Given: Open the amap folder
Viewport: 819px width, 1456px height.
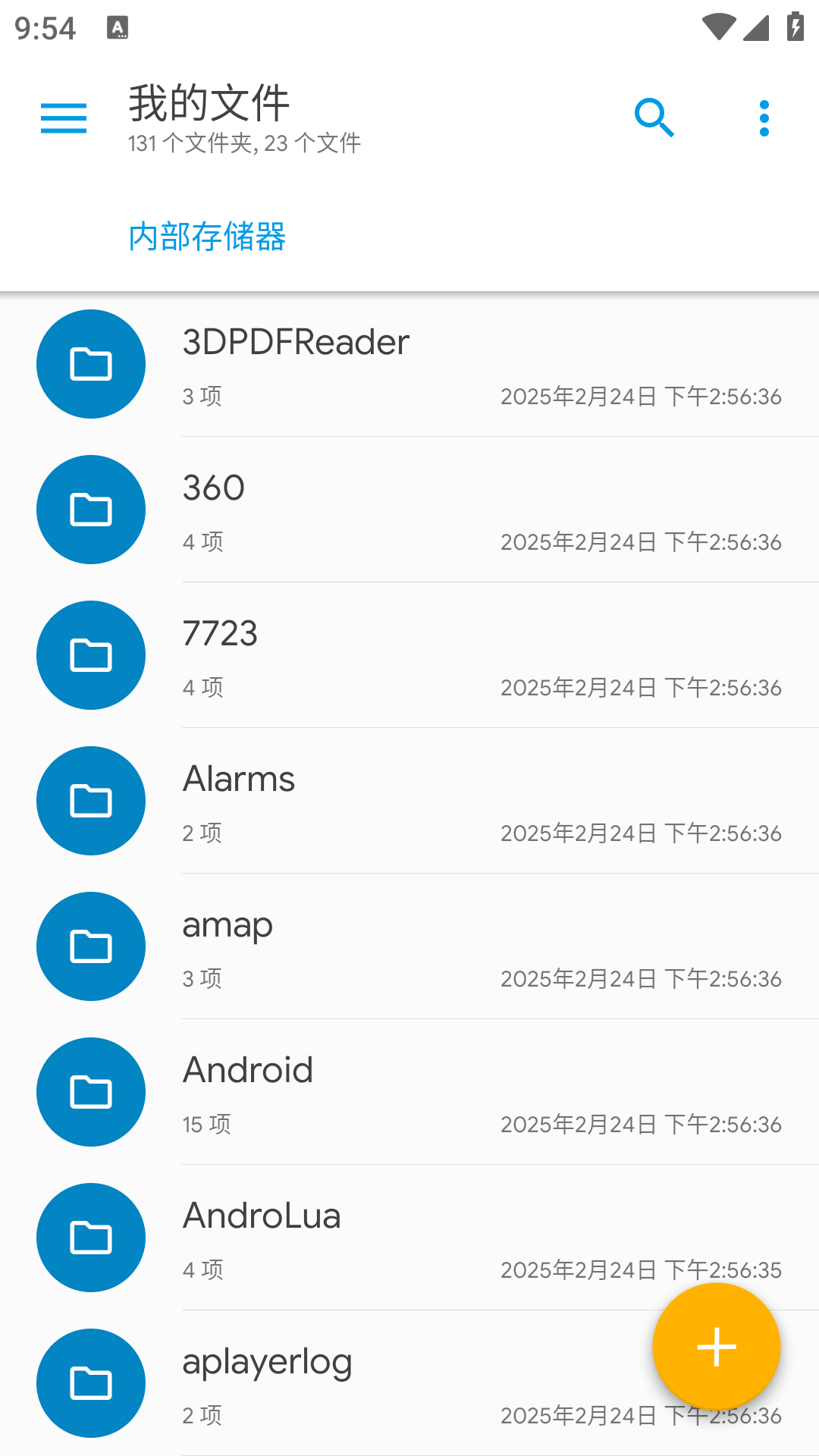Looking at the screenshot, I should point(409,947).
